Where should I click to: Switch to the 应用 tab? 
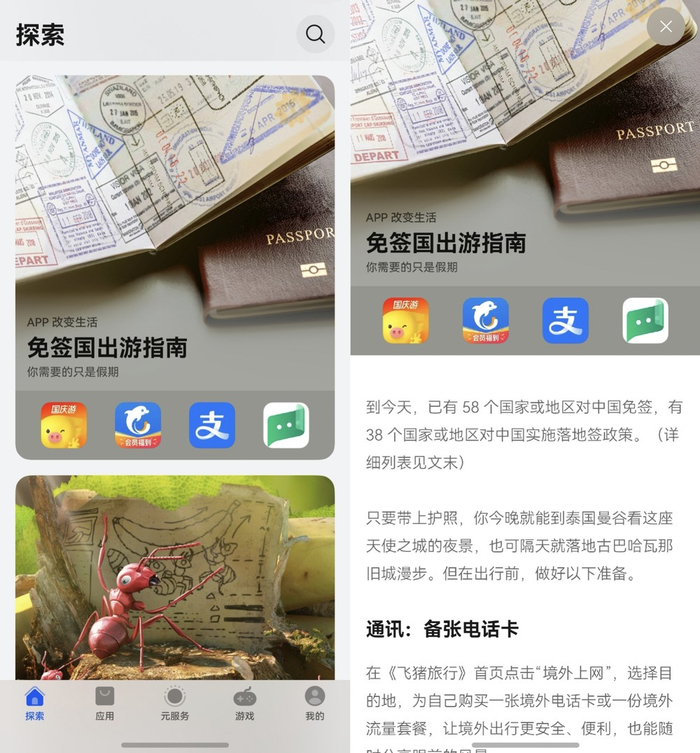pyautogui.click(x=104, y=704)
